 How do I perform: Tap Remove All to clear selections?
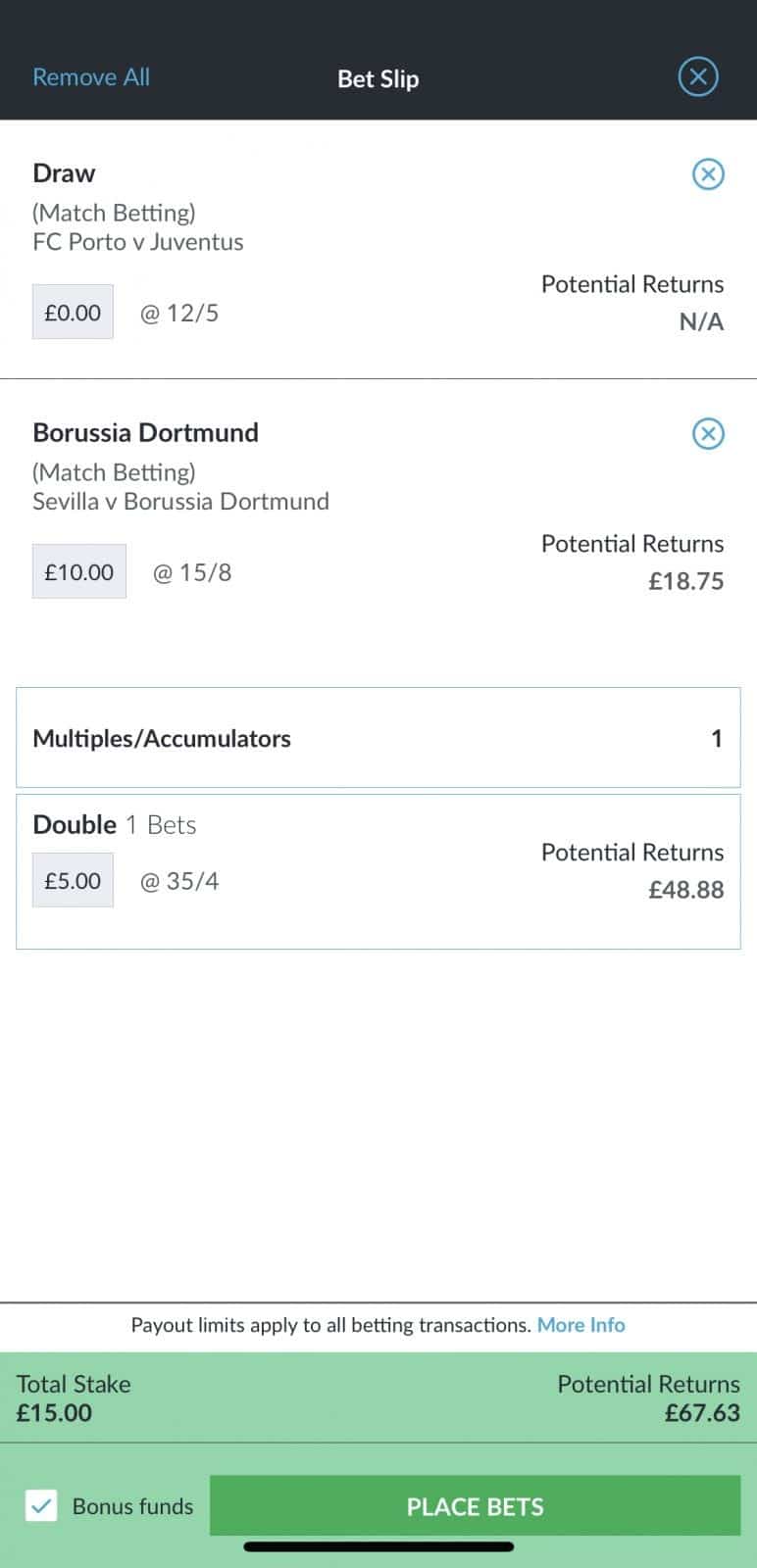pyautogui.click(x=91, y=77)
